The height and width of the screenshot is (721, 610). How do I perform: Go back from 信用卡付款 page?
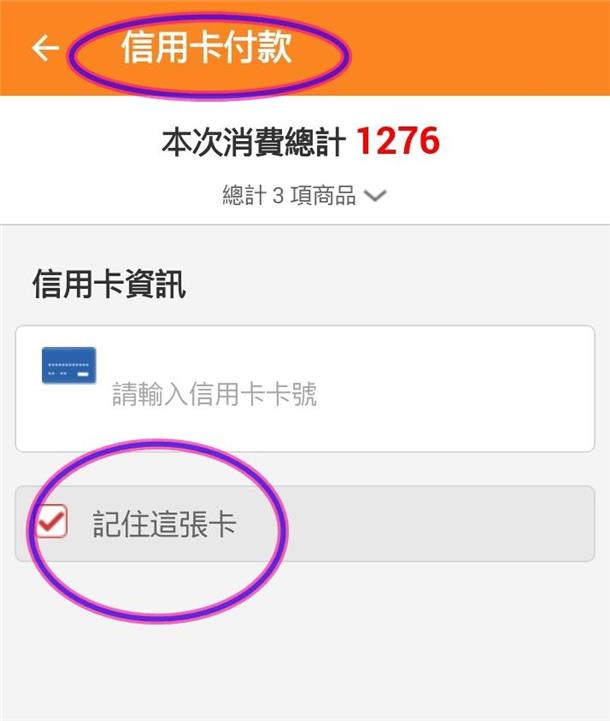point(45,48)
